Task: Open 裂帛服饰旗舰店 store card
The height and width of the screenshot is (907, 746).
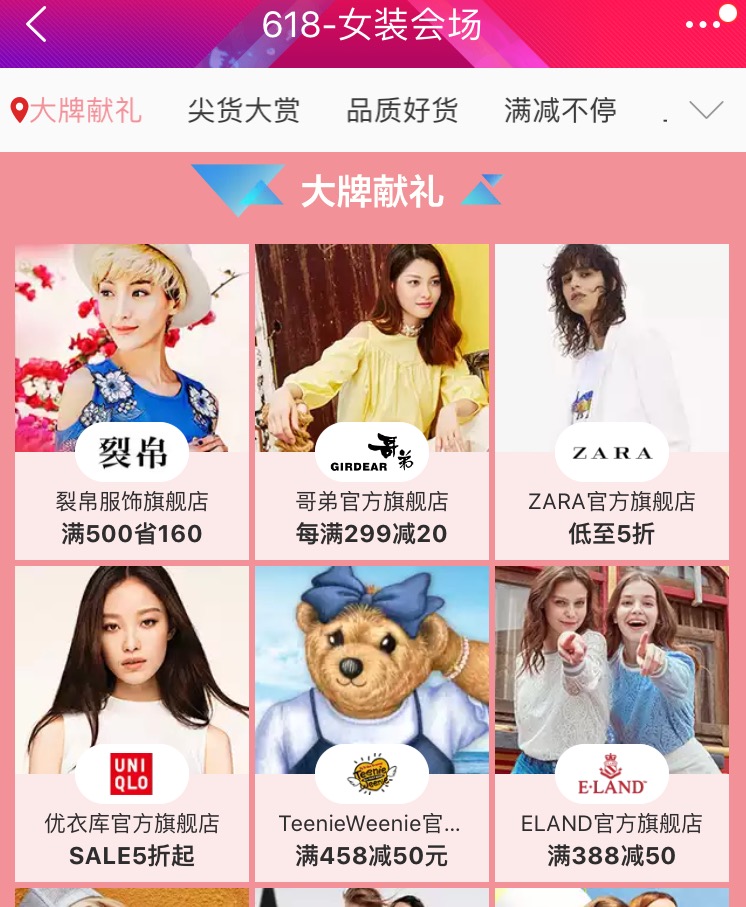Action: click(x=132, y=400)
